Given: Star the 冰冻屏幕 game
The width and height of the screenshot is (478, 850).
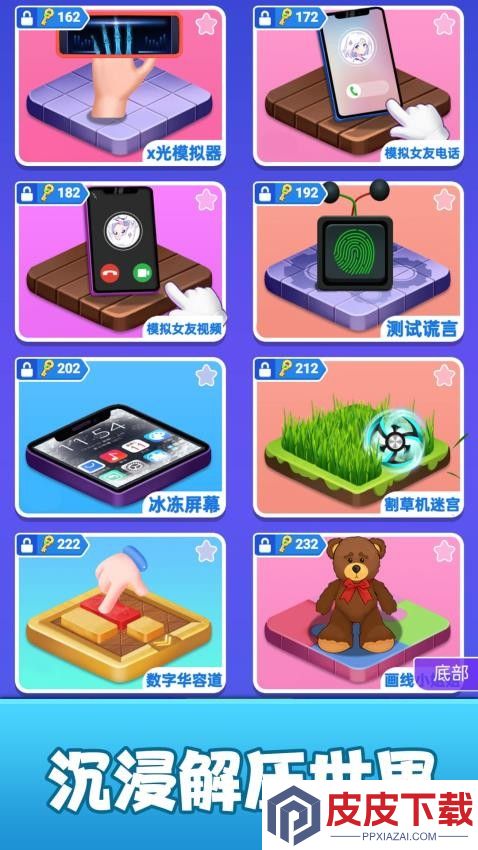Looking at the screenshot, I should click(206, 375).
